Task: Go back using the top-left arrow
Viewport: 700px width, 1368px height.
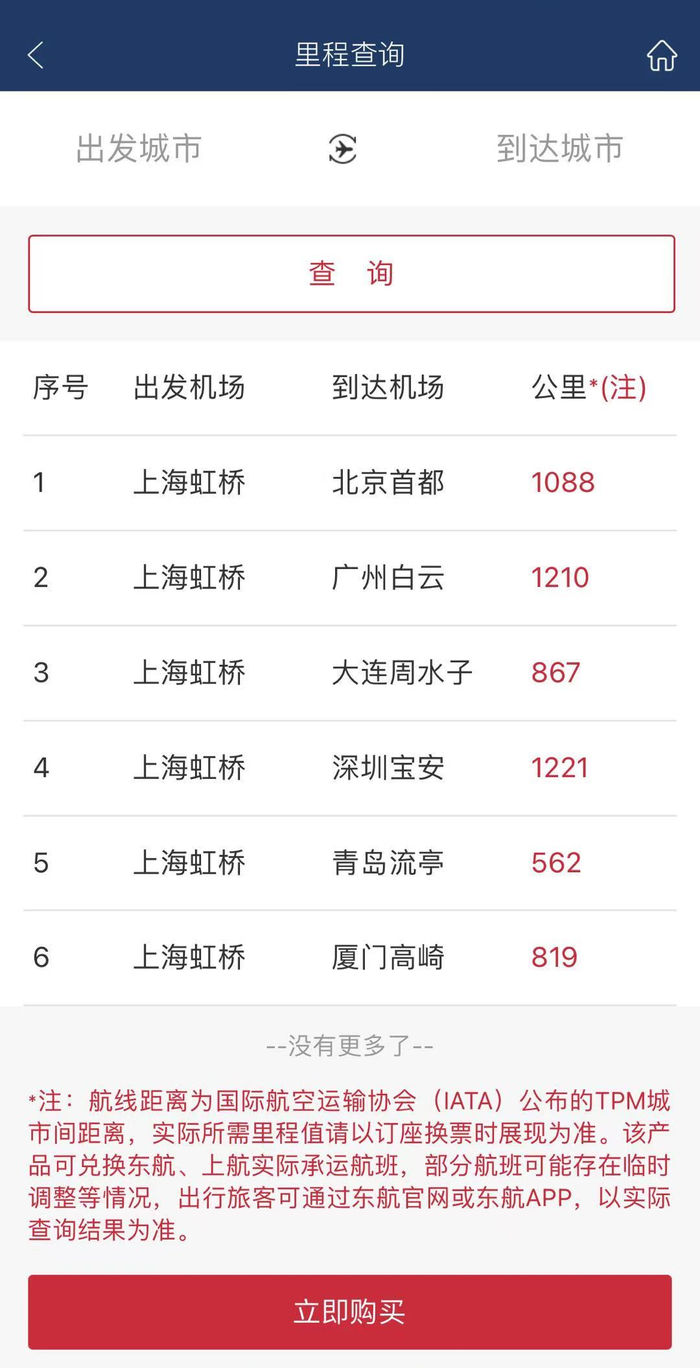Action: 36,55
